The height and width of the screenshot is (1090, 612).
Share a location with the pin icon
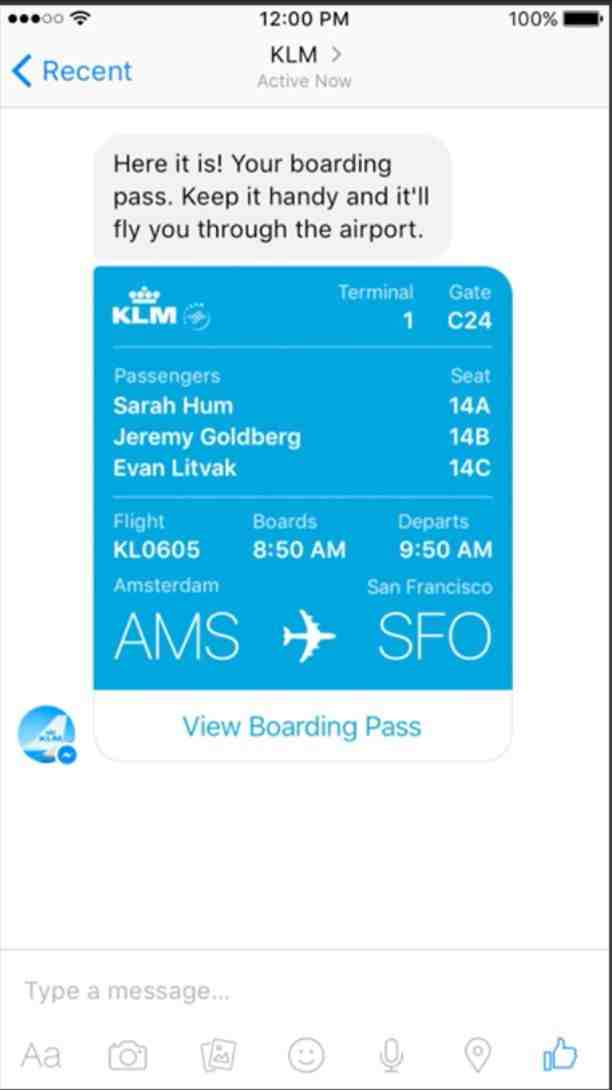click(x=477, y=1056)
